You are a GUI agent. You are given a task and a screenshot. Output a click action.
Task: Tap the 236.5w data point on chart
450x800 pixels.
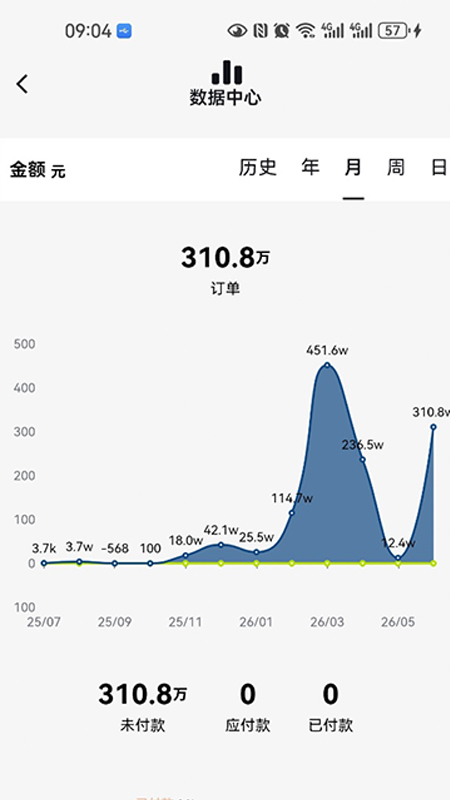[363, 459]
